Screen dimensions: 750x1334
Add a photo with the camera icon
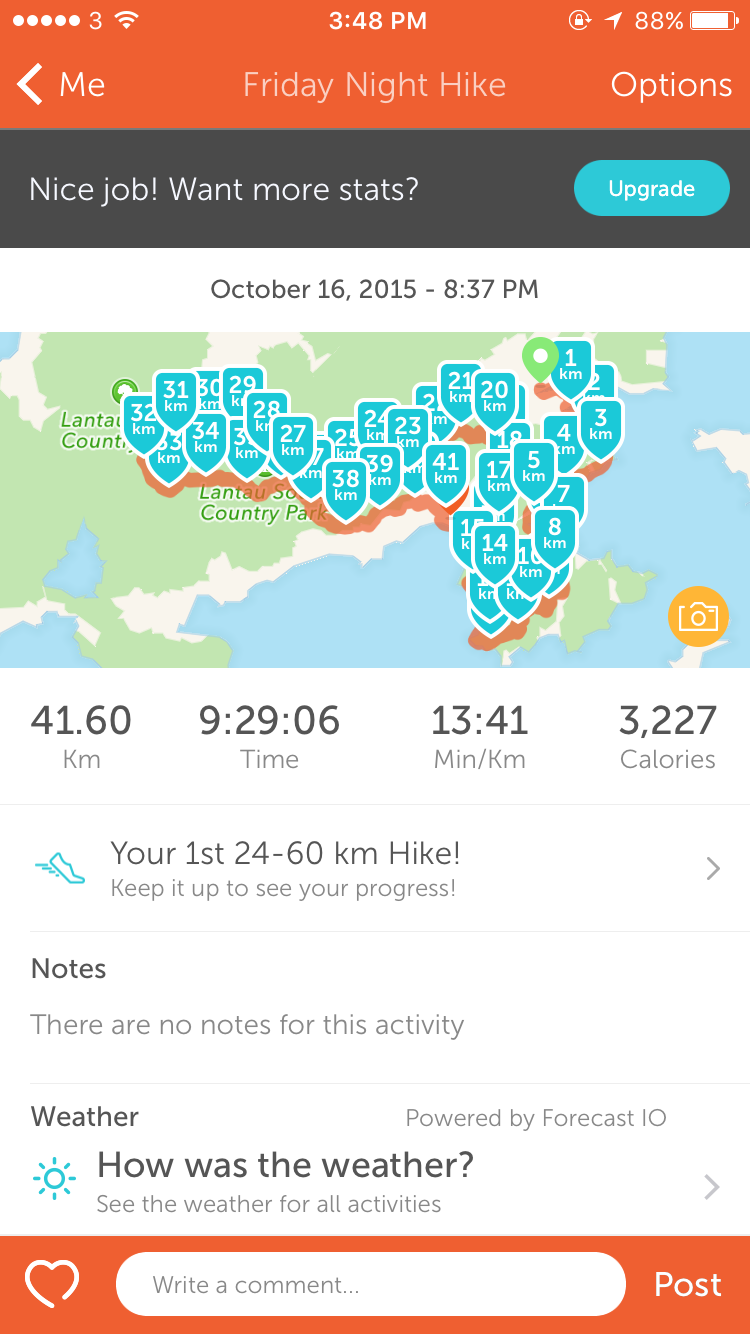698,615
